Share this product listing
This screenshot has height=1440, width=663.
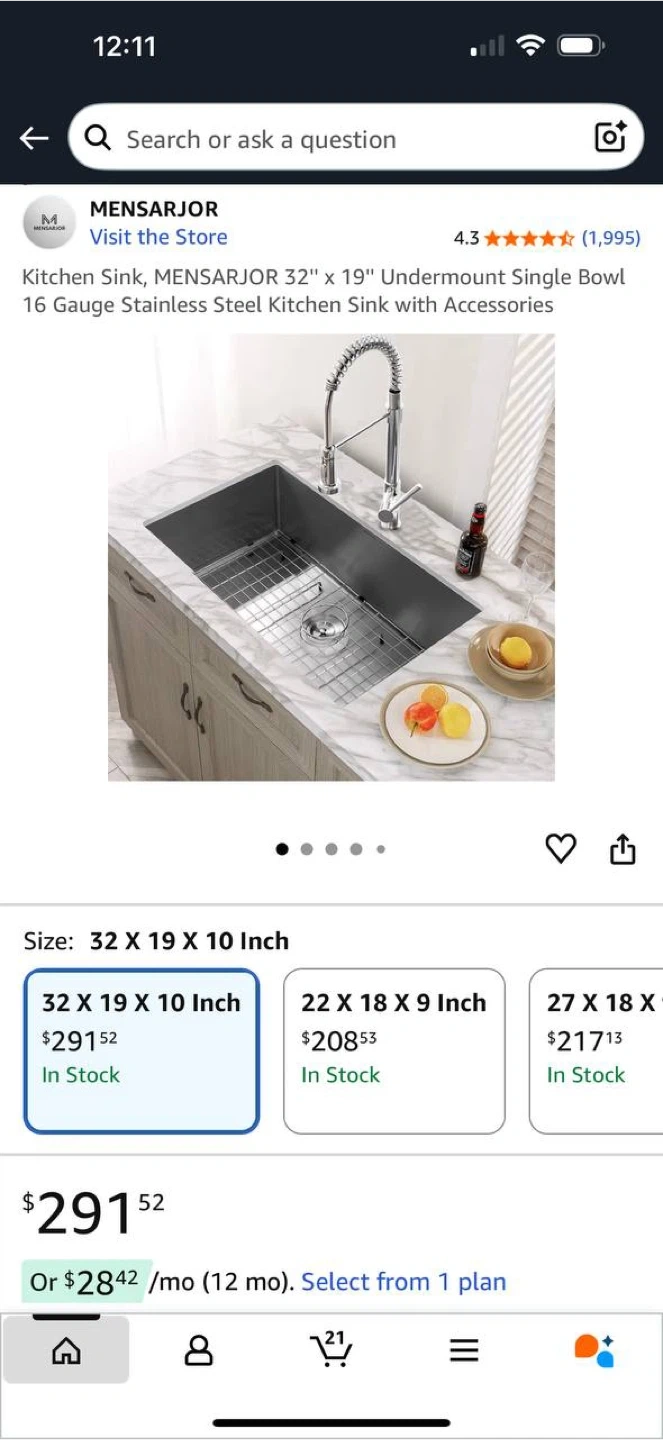click(x=622, y=848)
